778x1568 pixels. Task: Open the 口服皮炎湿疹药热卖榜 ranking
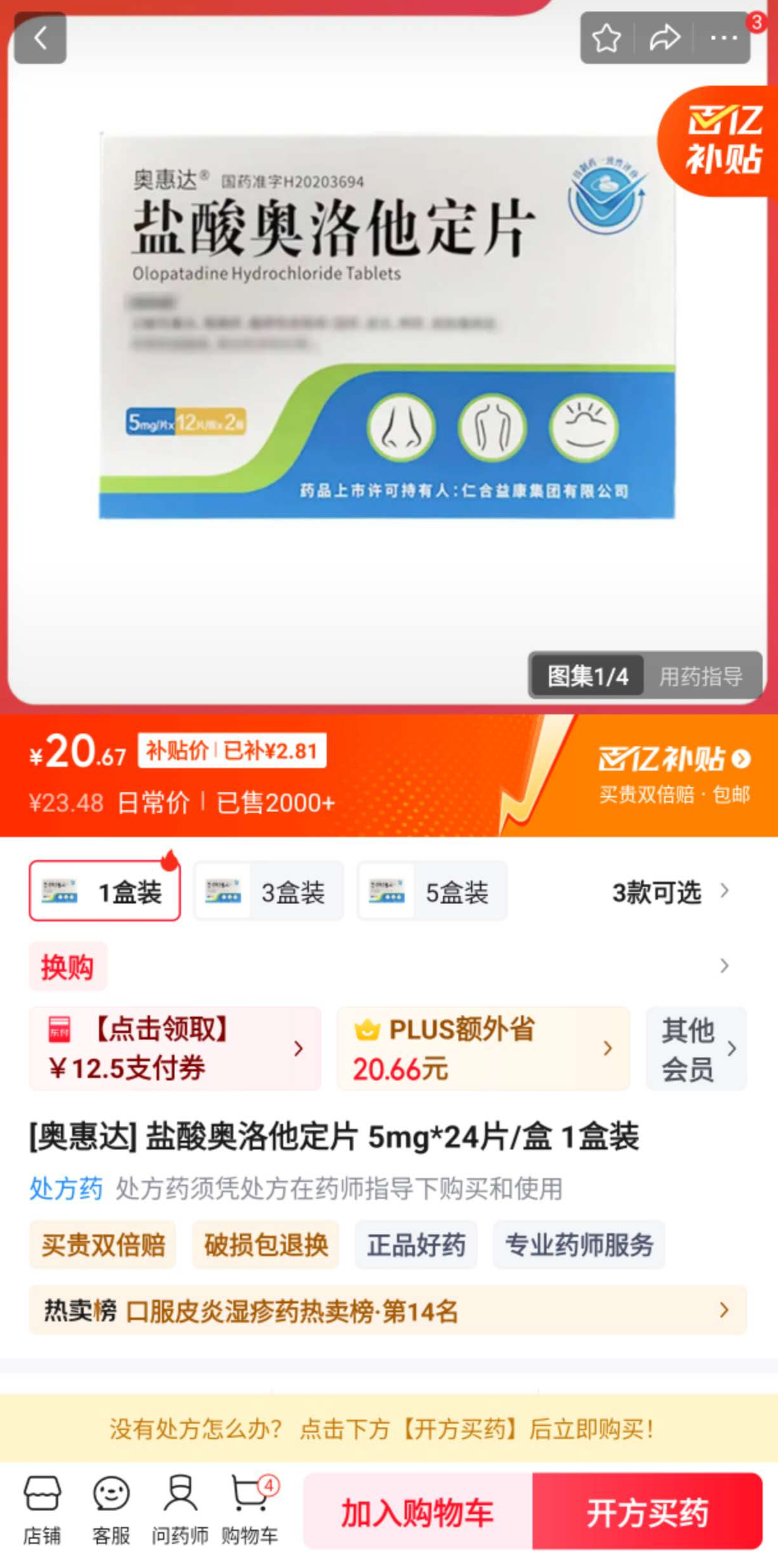point(387,1311)
